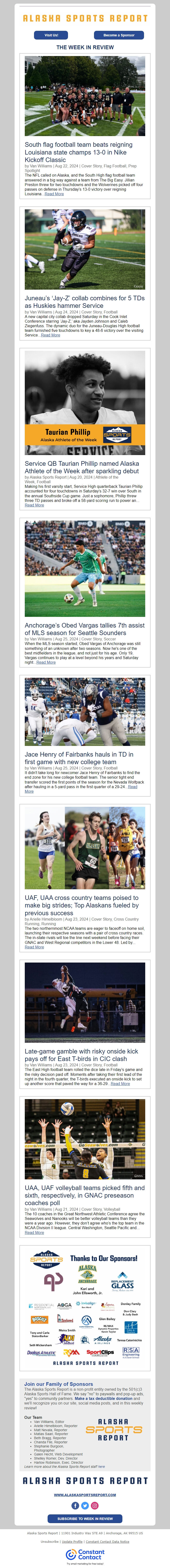Tap the Update Profile link
The image size is (170, 1568).
point(72,1541)
